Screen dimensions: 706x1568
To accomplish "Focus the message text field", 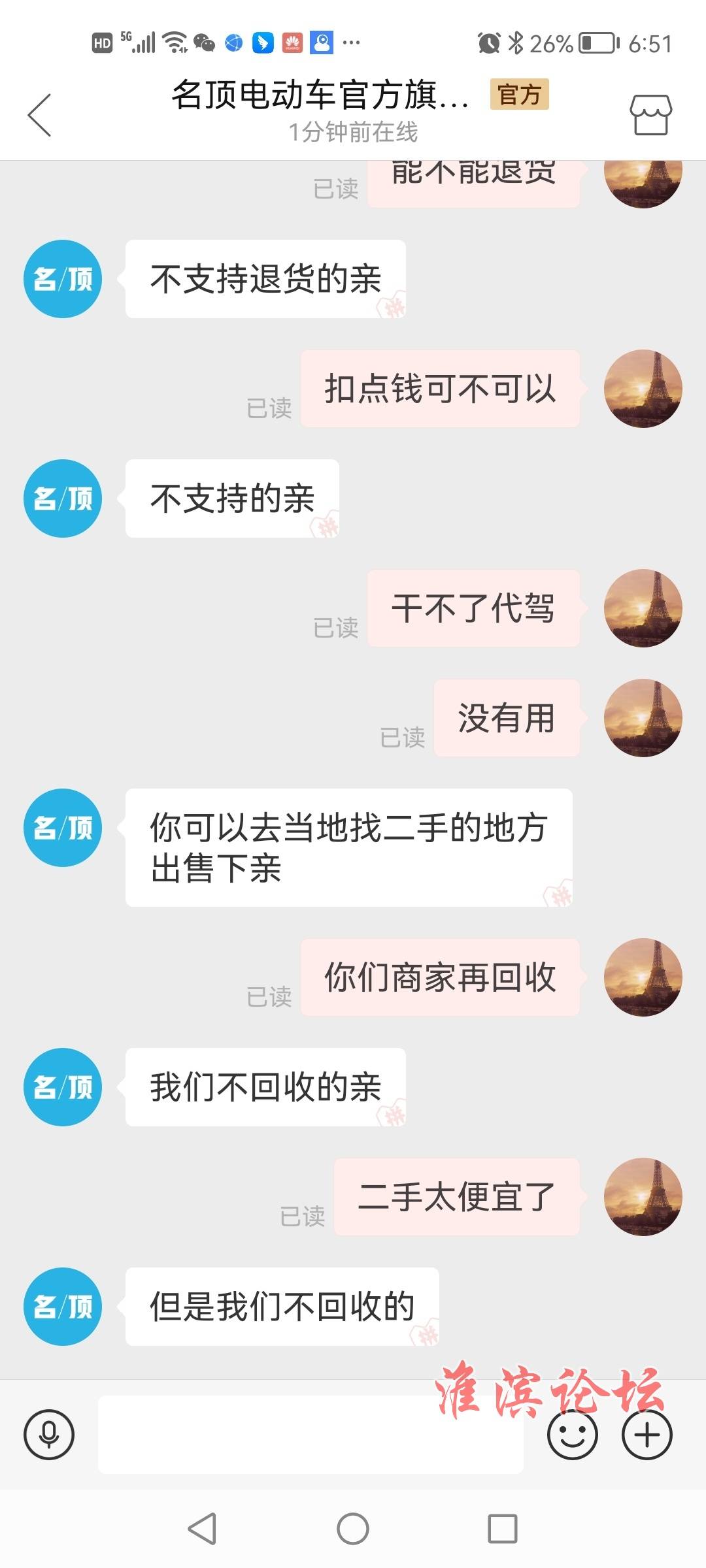I will tap(311, 1435).
